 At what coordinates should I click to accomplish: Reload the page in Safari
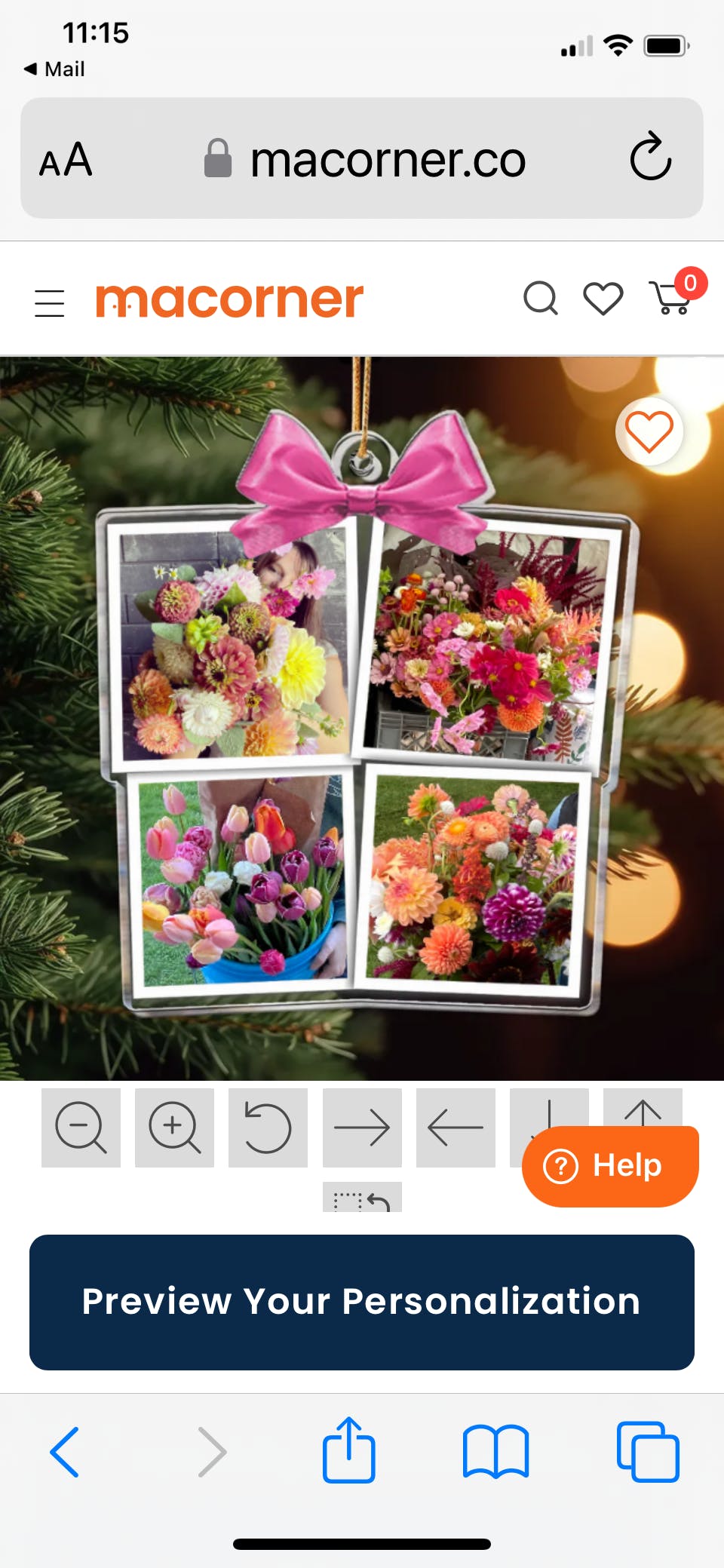(x=650, y=157)
